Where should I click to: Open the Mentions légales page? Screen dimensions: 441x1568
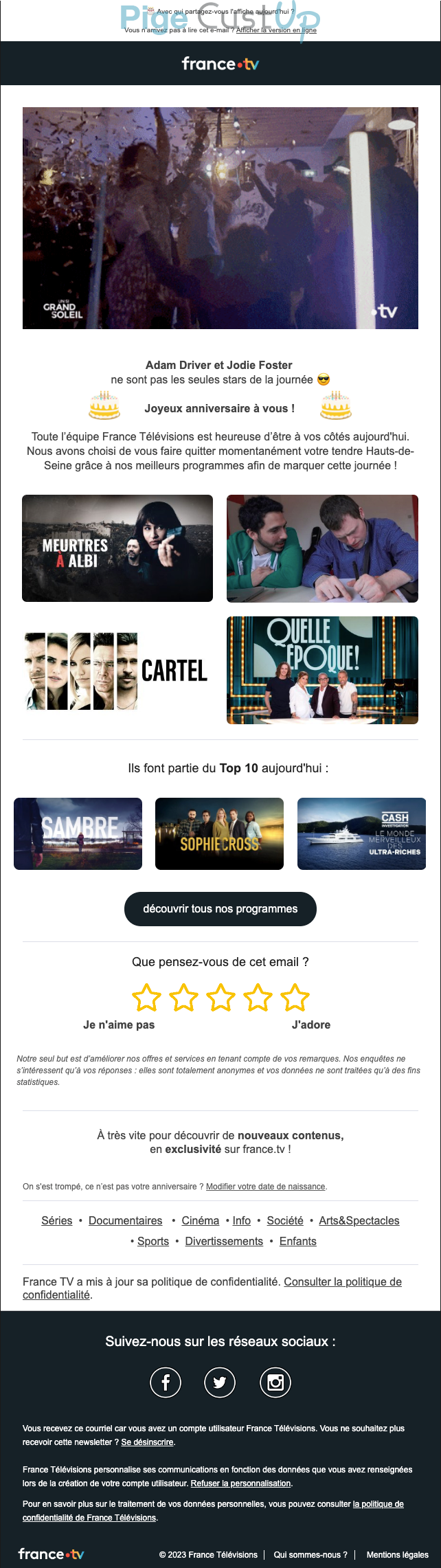pos(397,1554)
